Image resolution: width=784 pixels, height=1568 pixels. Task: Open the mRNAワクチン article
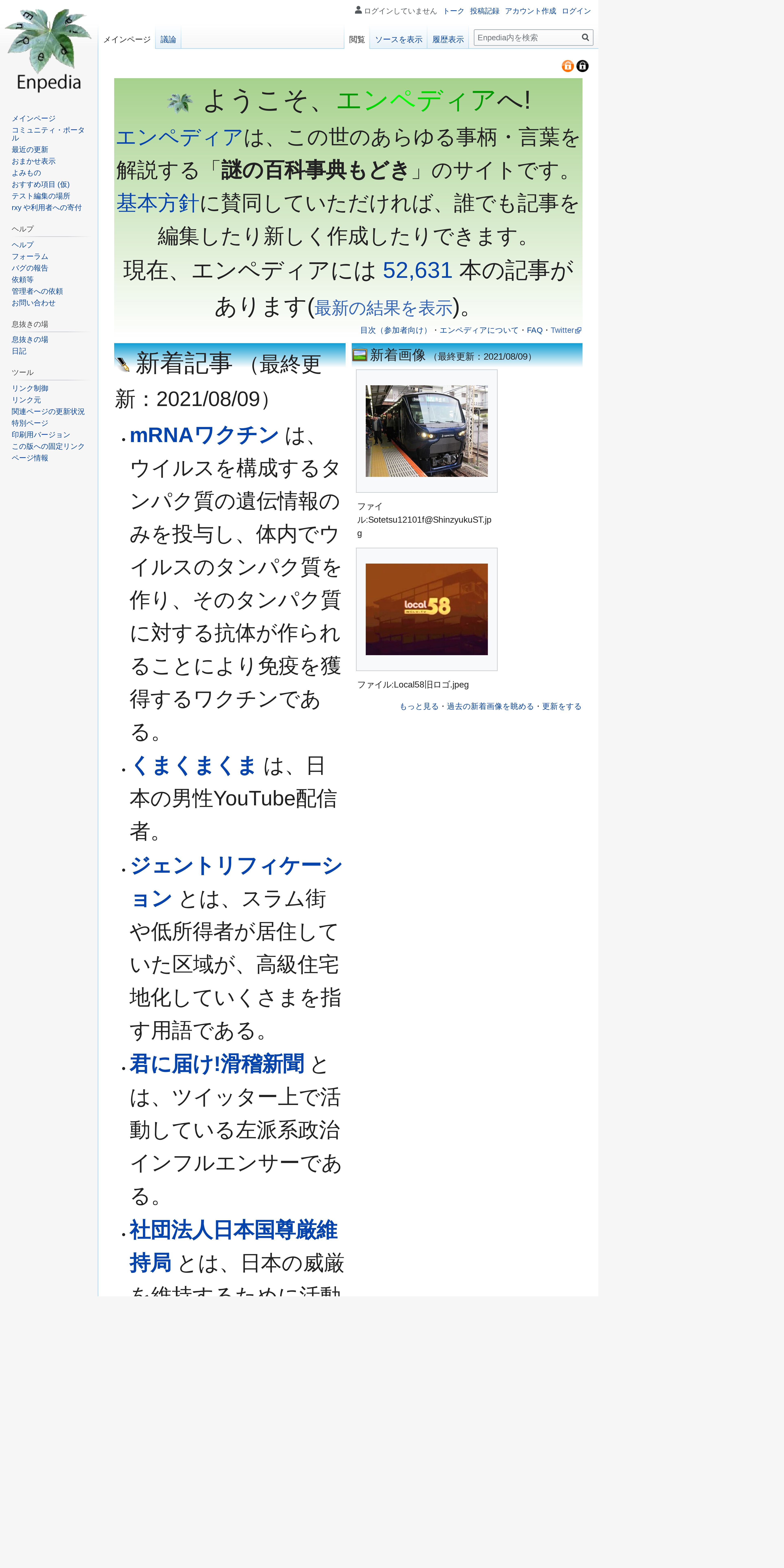[x=204, y=435]
